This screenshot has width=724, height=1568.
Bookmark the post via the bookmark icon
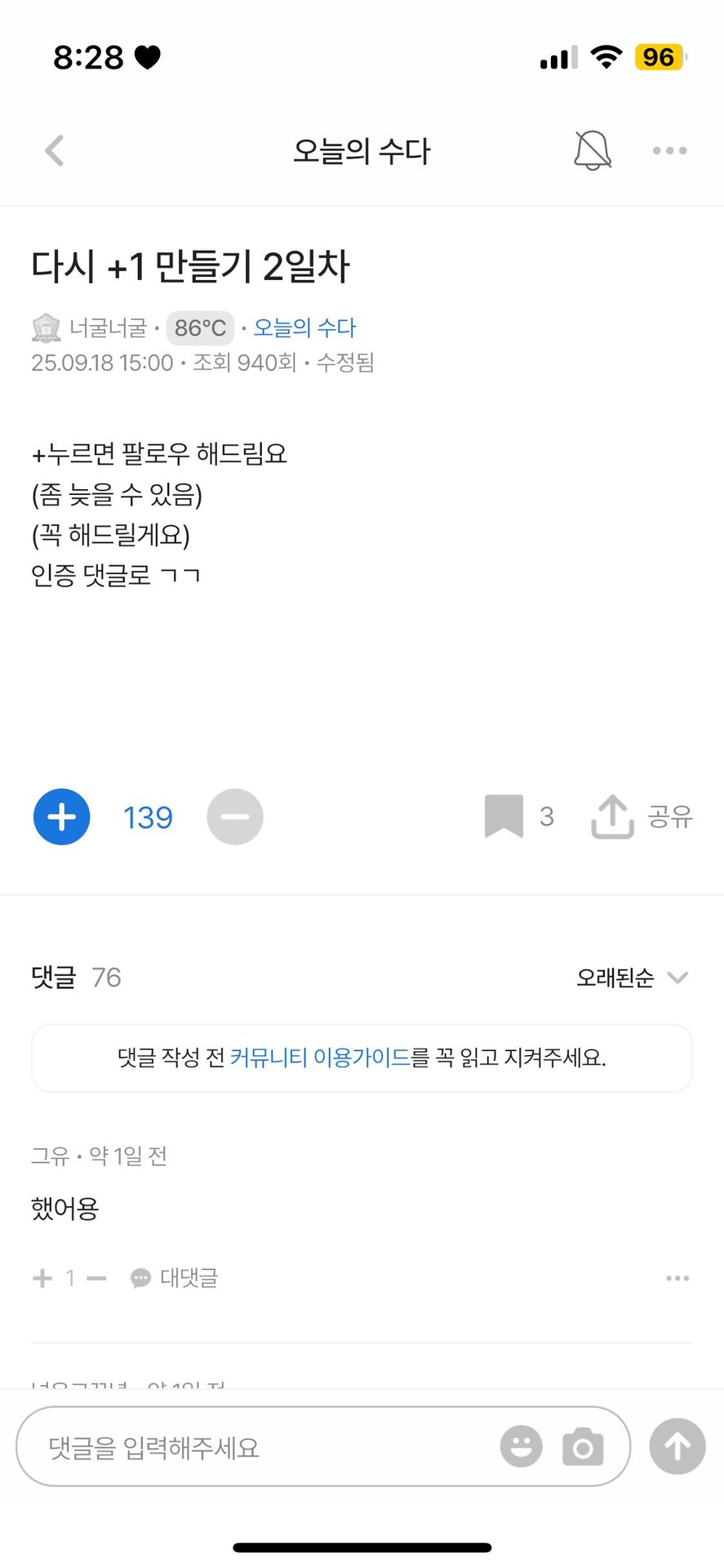[504, 817]
